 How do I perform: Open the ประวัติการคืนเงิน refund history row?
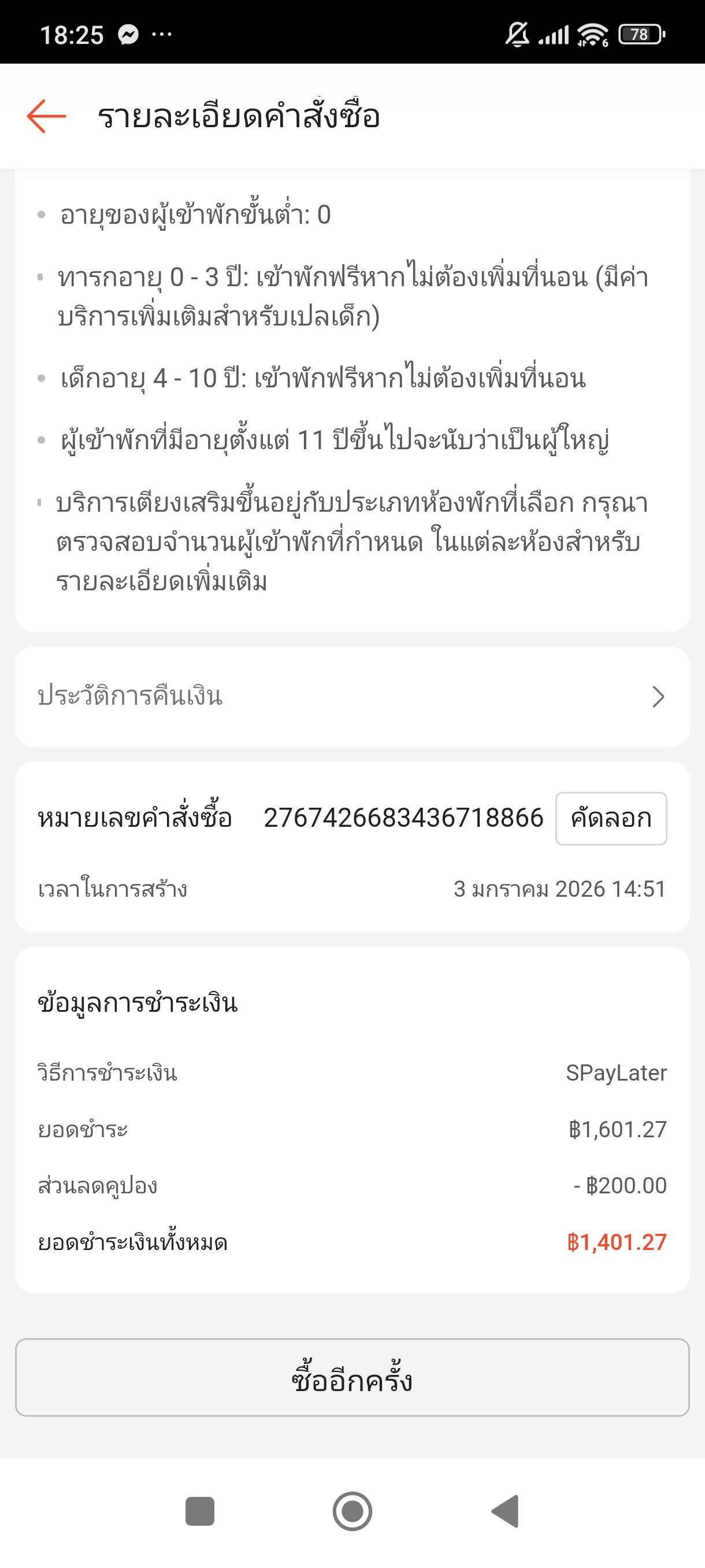click(352, 696)
